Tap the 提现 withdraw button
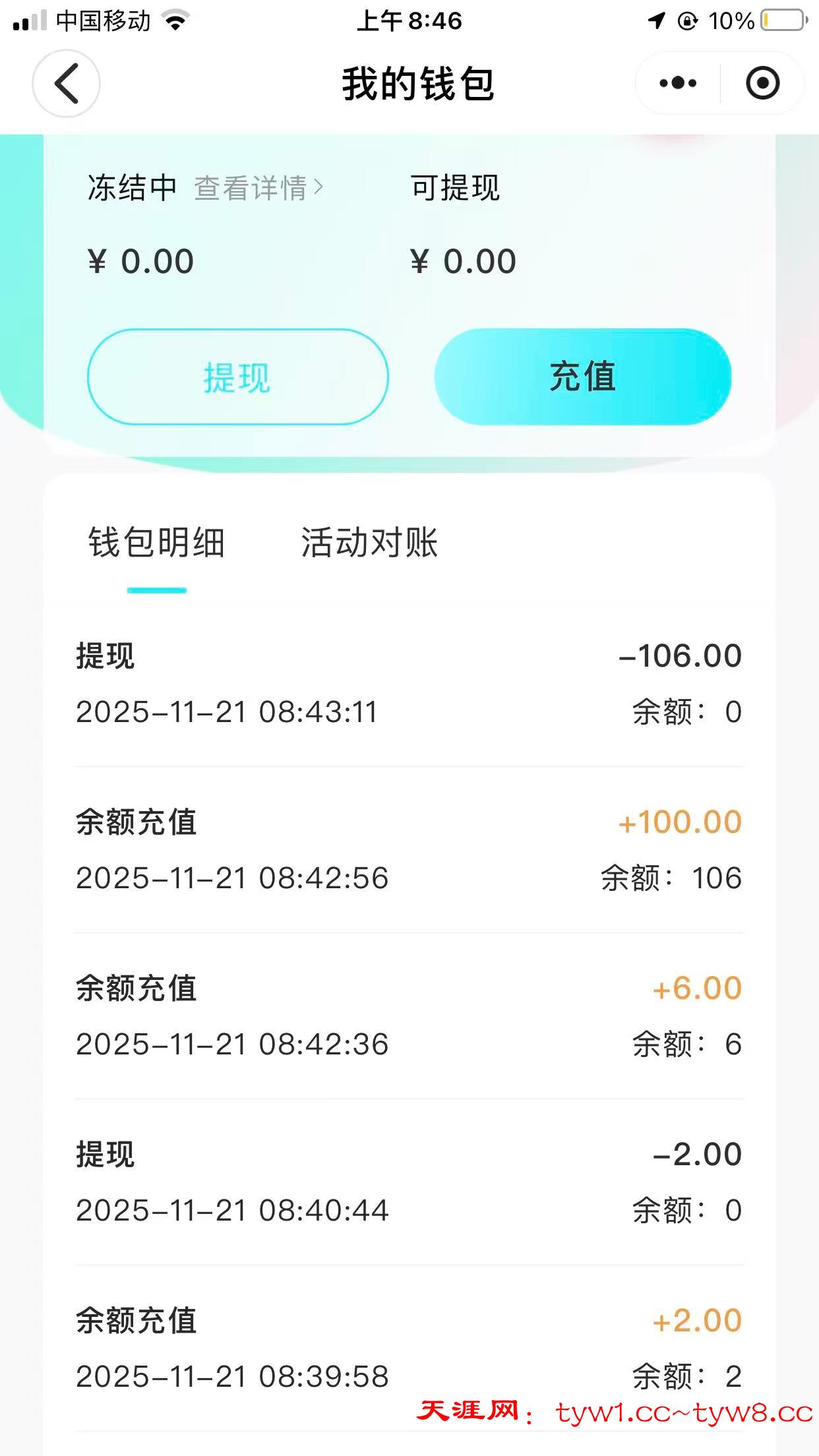 (x=237, y=377)
